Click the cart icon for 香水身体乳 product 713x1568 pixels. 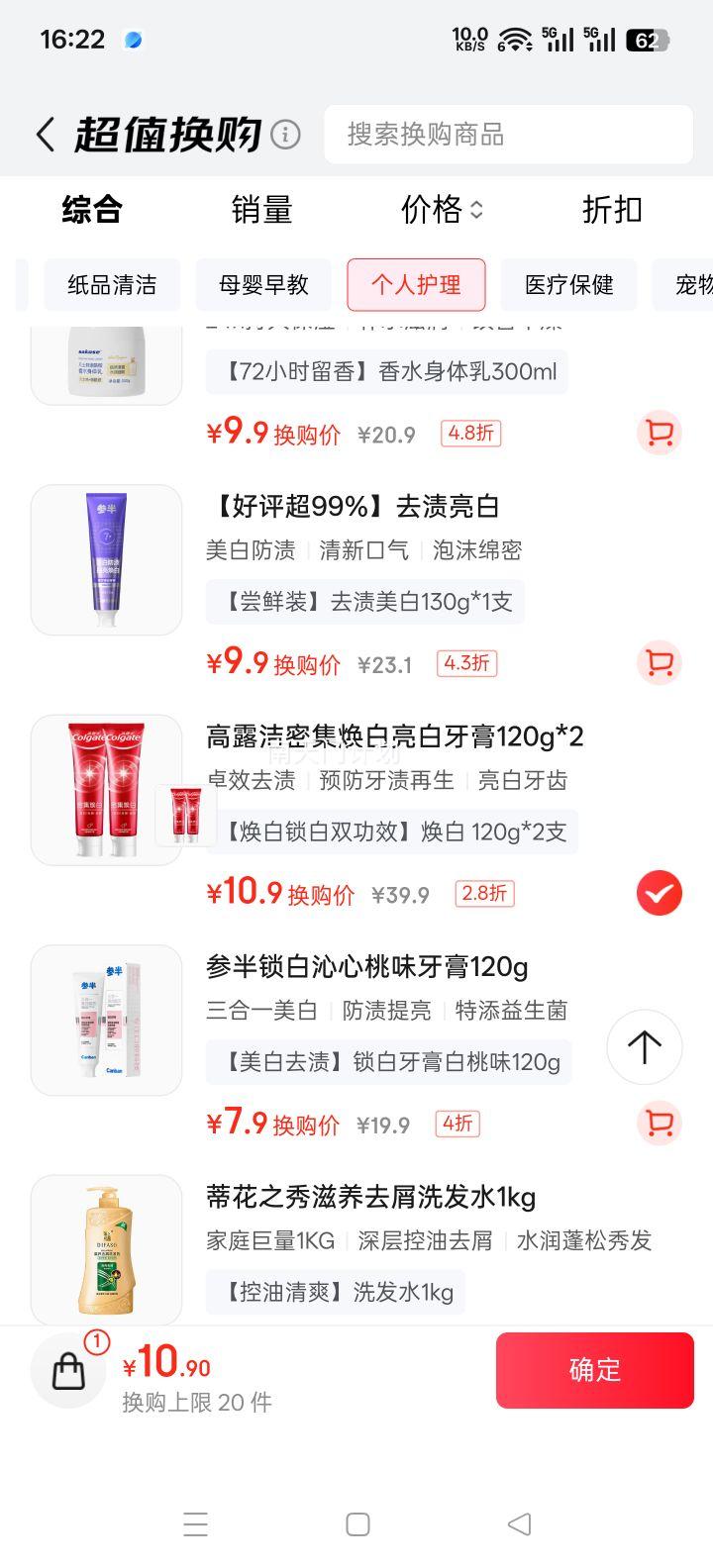coord(658,434)
